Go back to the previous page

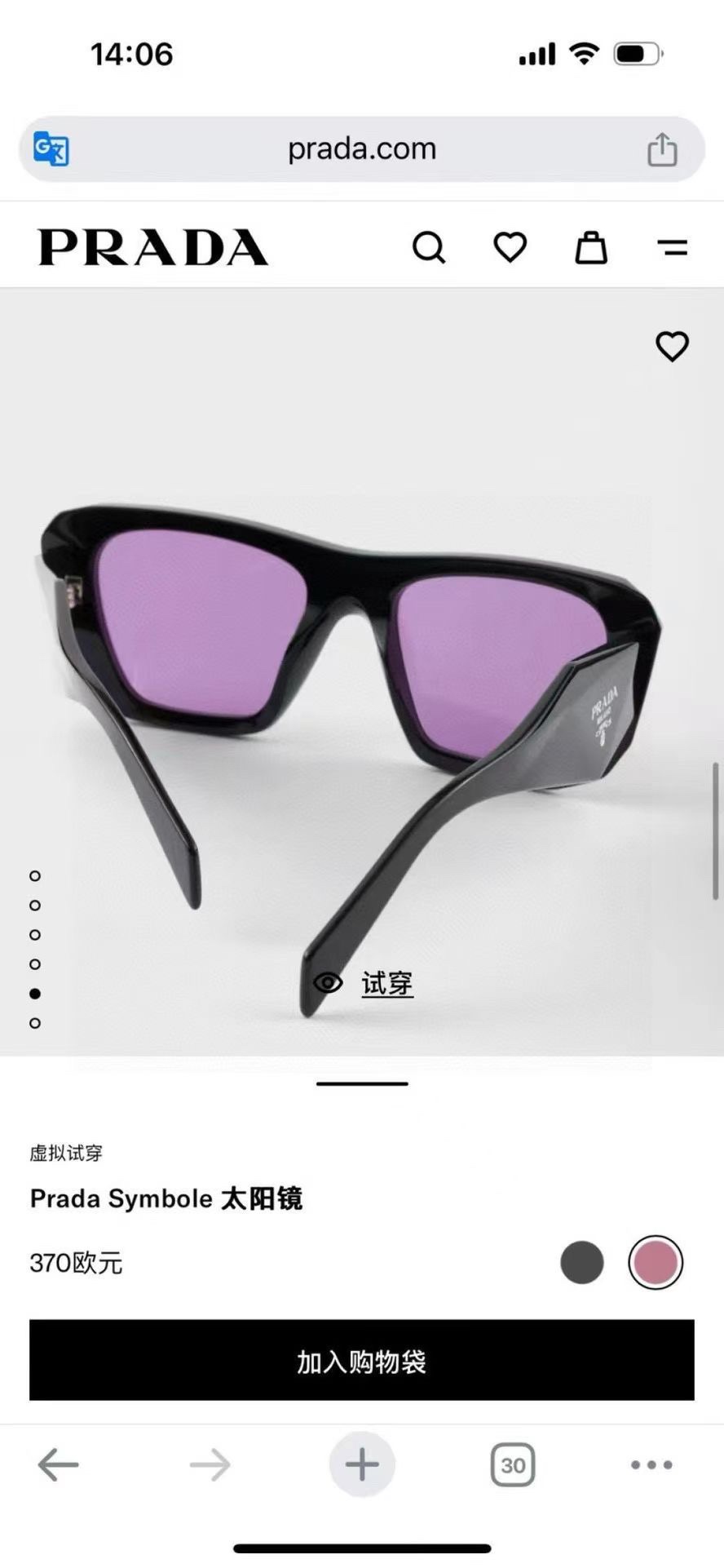[x=58, y=1464]
